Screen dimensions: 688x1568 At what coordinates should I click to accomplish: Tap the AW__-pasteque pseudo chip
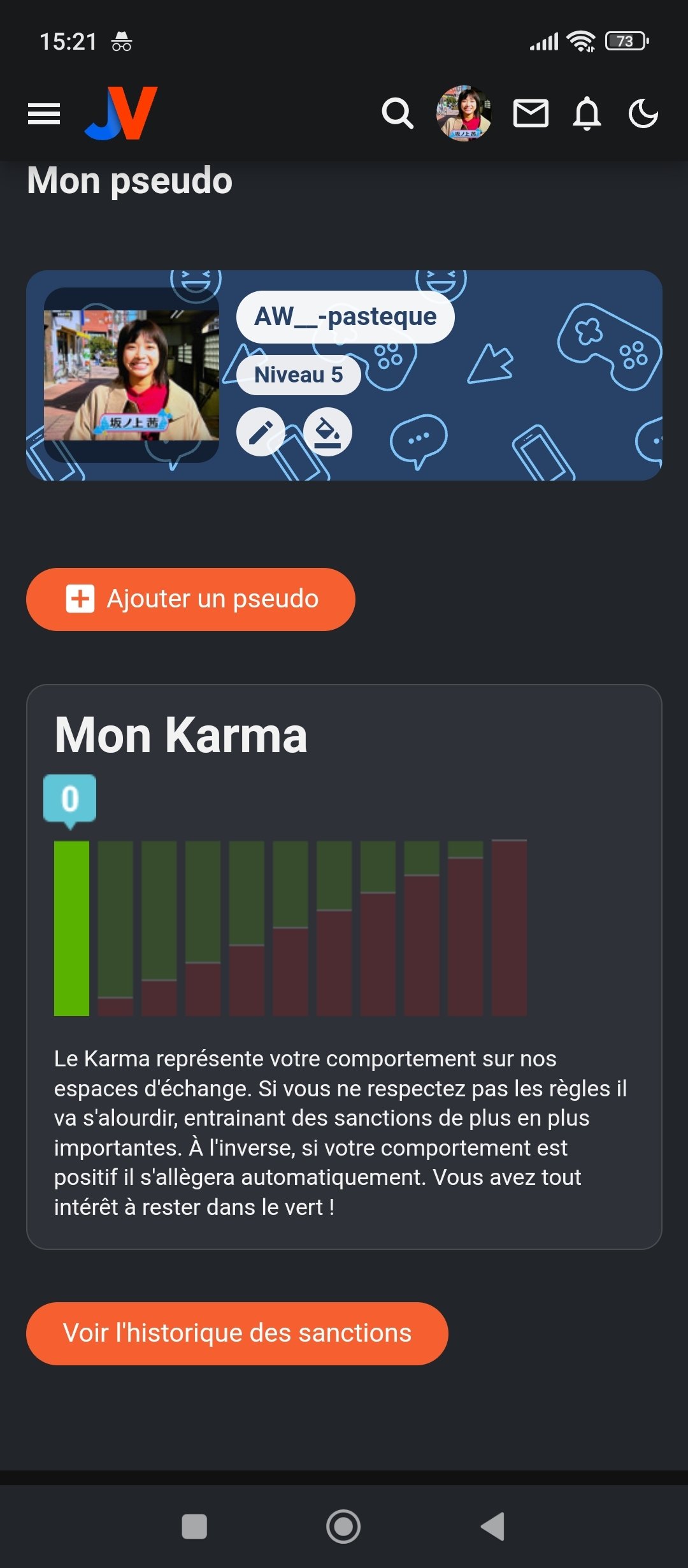click(x=345, y=317)
